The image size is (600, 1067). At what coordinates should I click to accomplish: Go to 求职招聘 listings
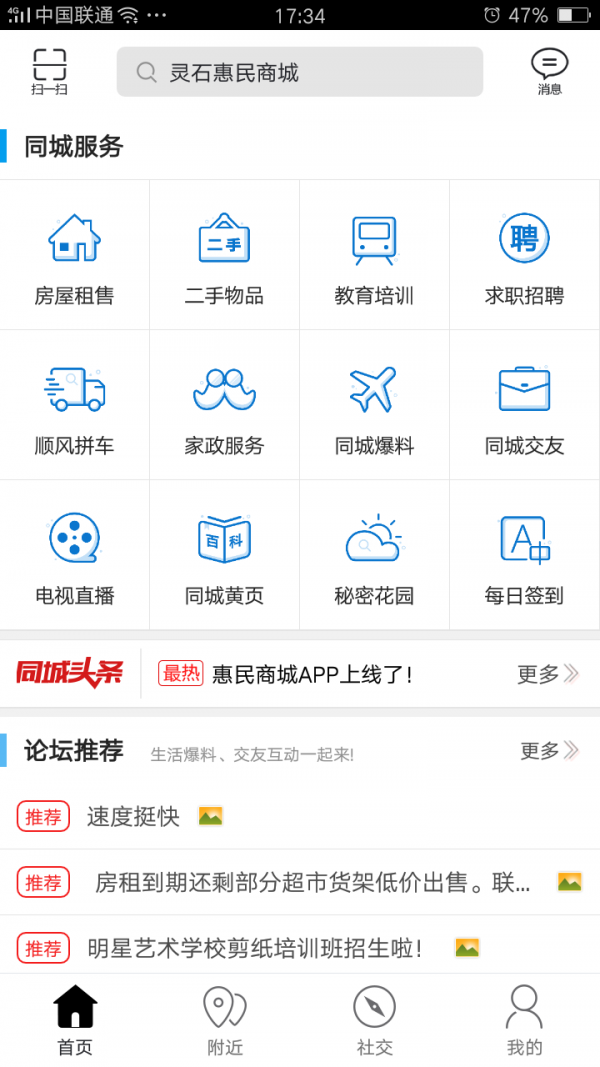click(524, 255)
